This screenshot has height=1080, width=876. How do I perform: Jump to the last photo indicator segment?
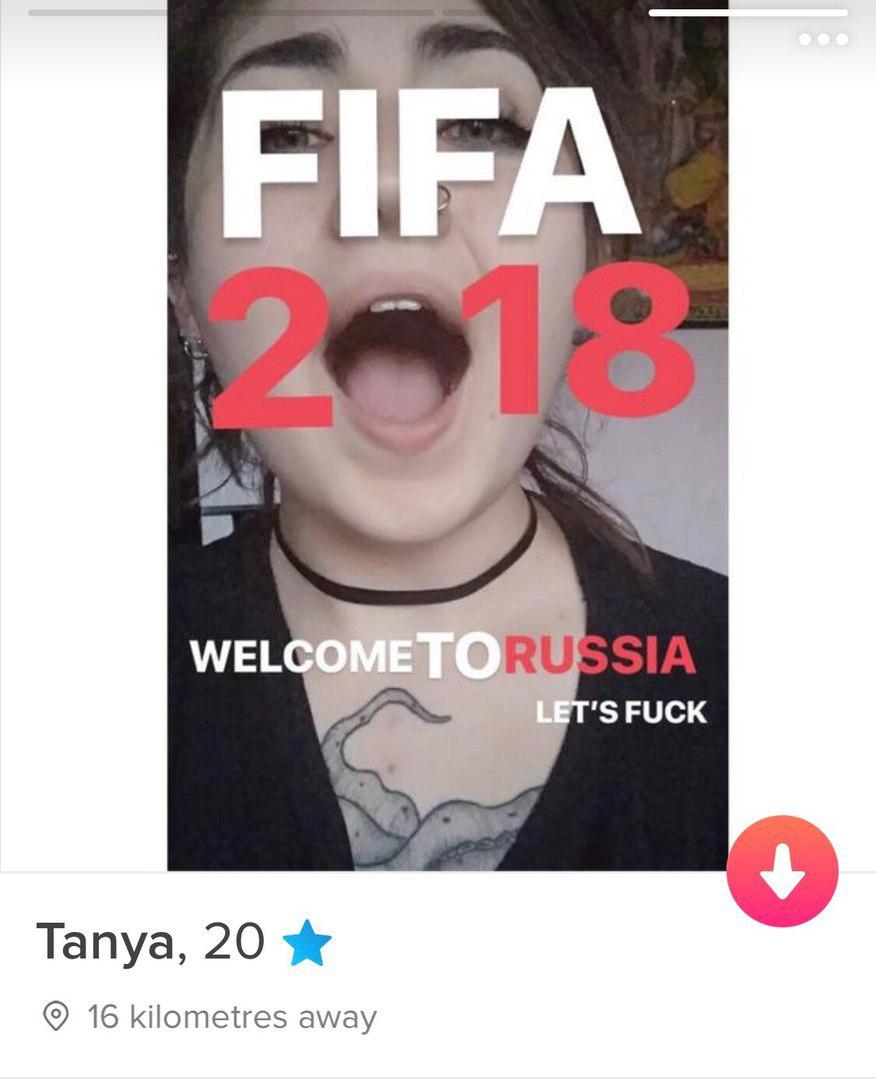(747, 13)
